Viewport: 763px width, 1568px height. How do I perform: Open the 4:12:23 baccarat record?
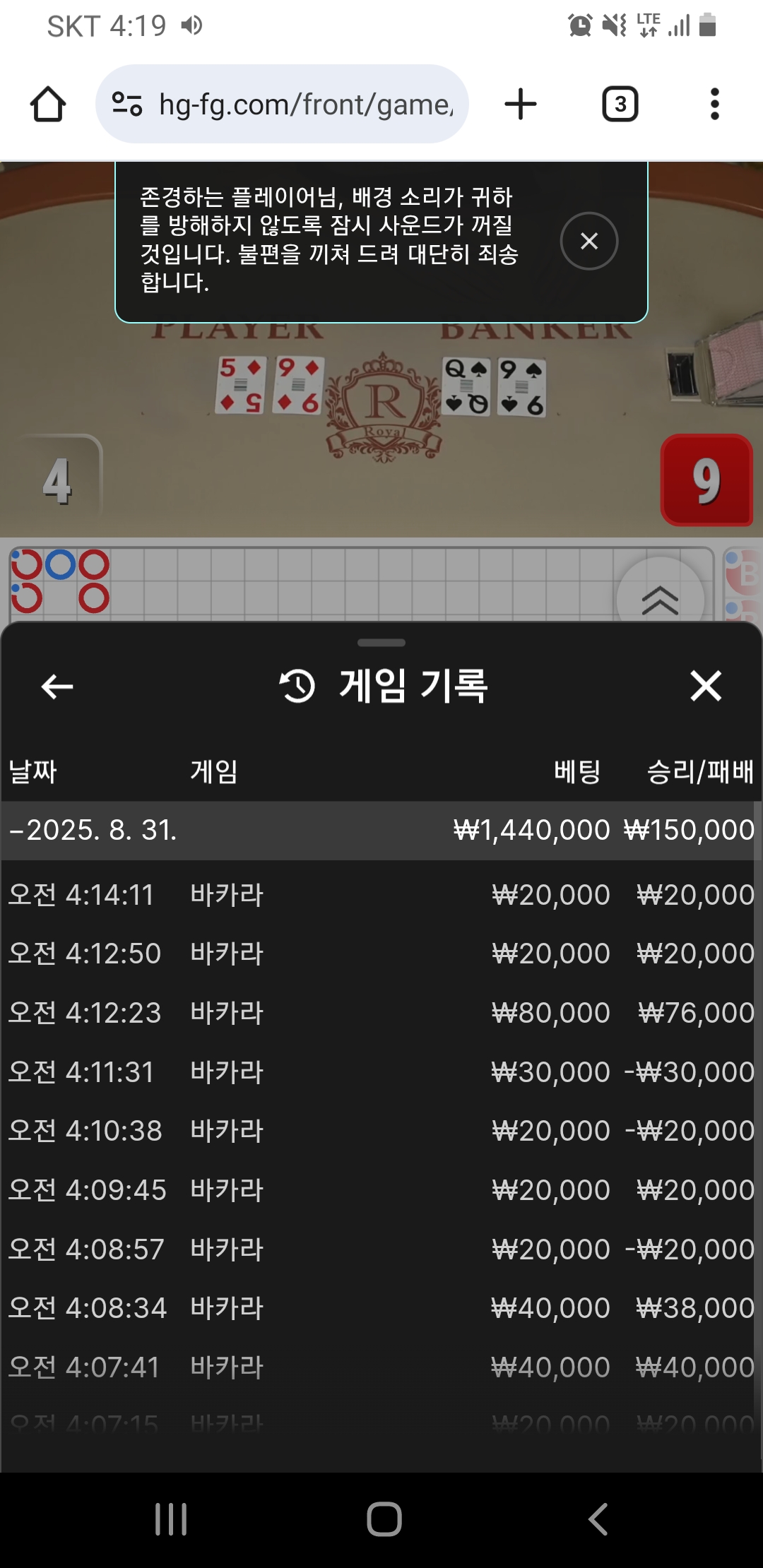tap(381, 1013)
